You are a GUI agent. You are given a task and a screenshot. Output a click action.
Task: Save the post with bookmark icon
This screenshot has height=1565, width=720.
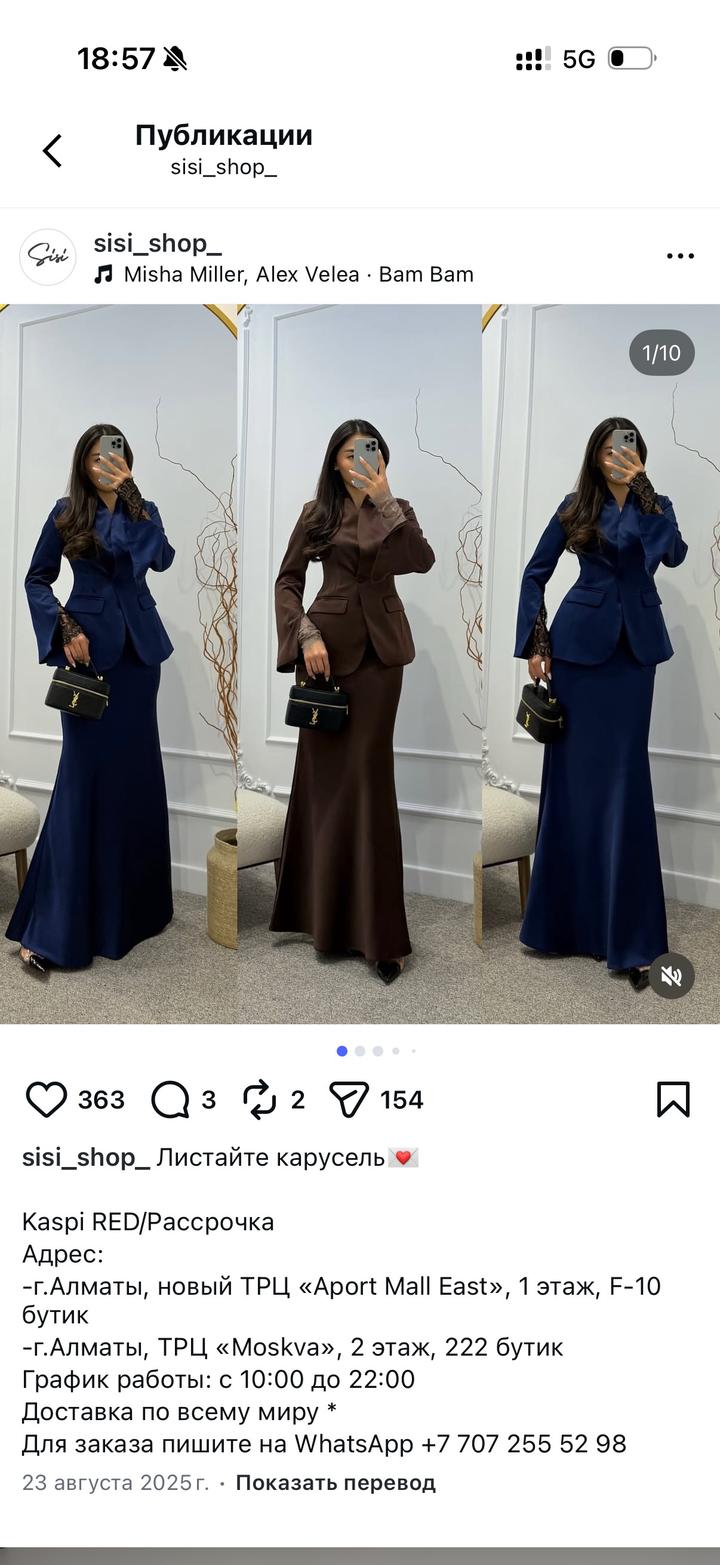tap(673, 1099)
